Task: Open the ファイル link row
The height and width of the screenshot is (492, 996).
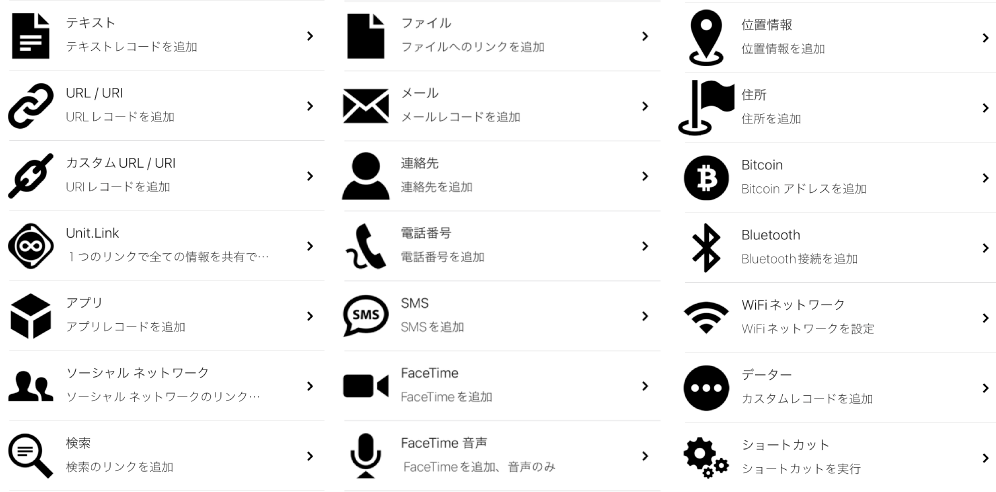Action: pos(500,35)
